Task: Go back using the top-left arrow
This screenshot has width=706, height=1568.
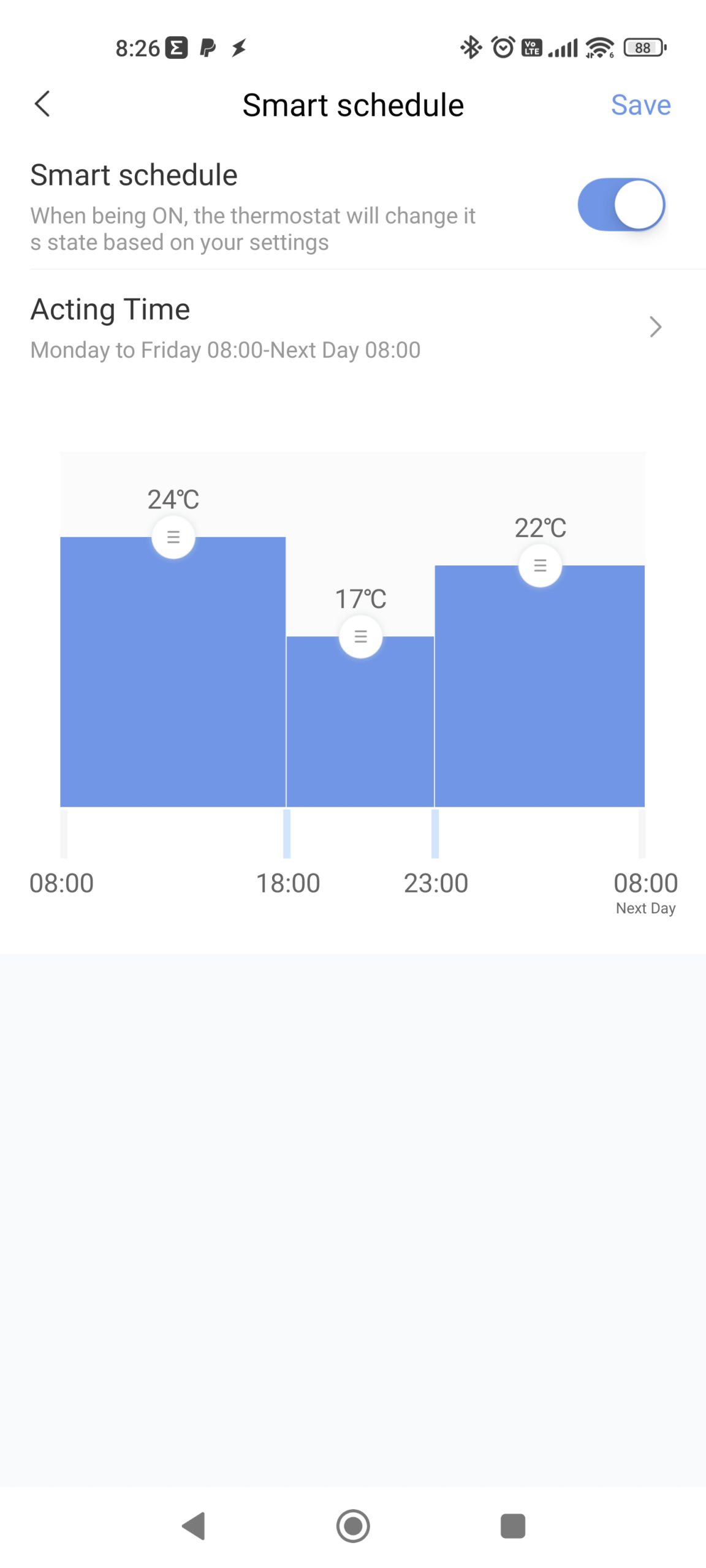Action: pyautogui.click(x=42, y=104)
